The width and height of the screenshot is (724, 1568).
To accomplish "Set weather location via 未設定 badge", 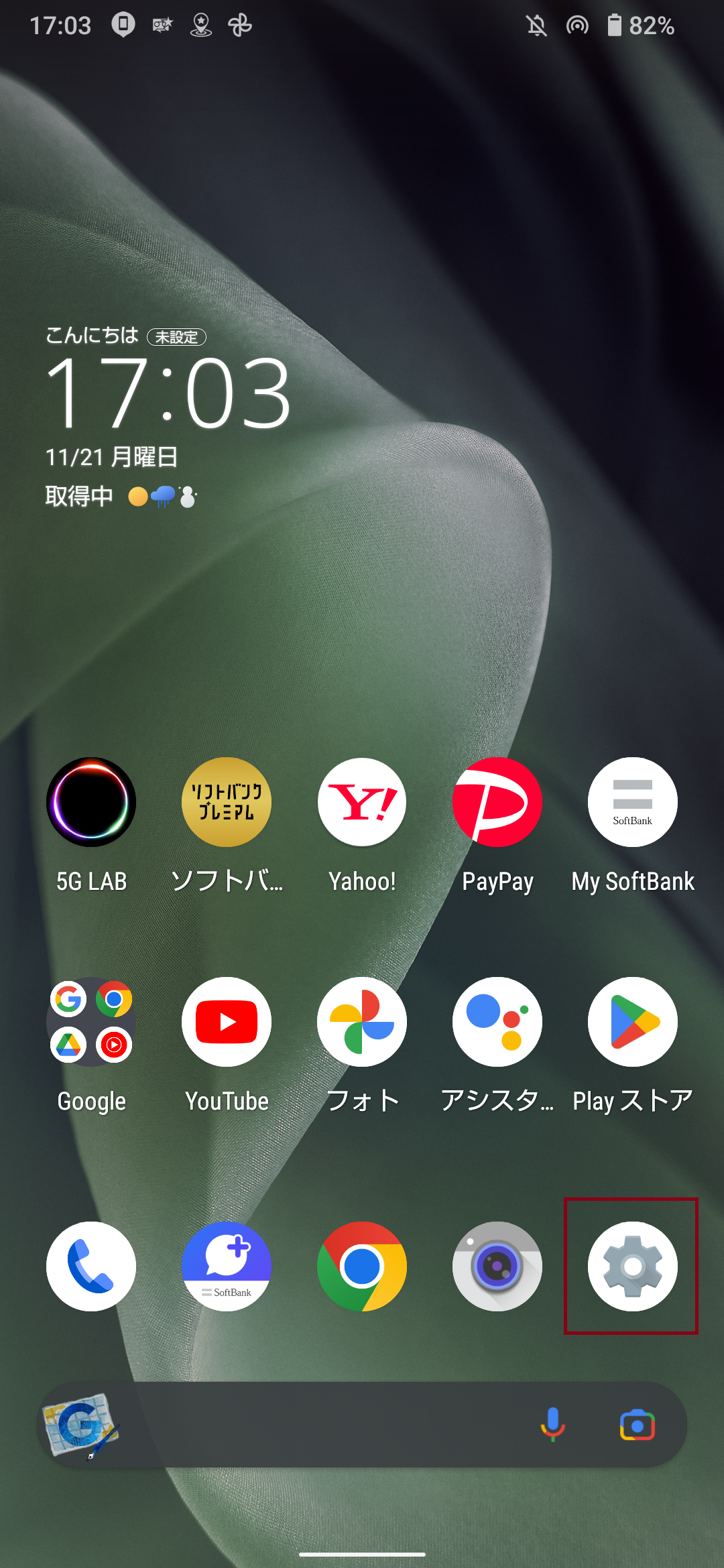I will click(176, 337).
